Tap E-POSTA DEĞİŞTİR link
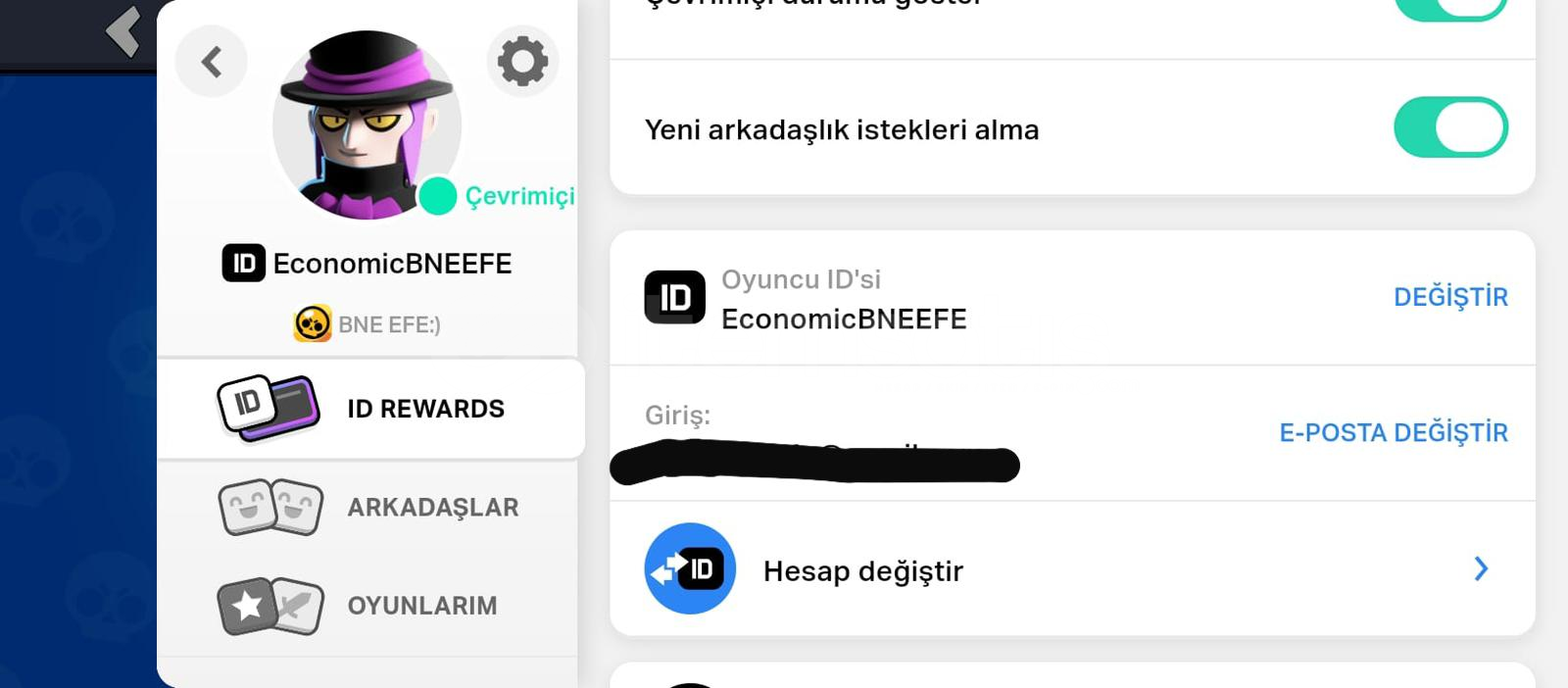The image size is (1568, 688). [1393, 432]
